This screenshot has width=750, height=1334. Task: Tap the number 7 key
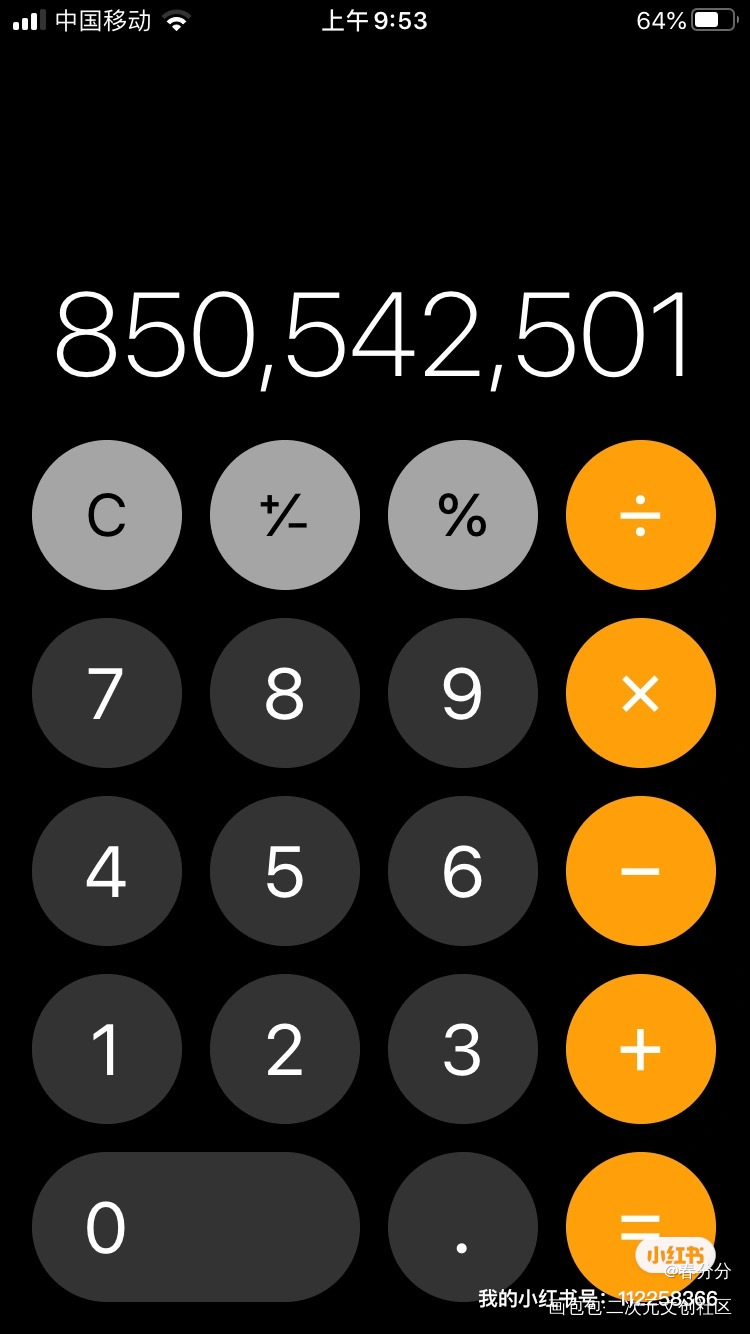(x=107, y=693)
